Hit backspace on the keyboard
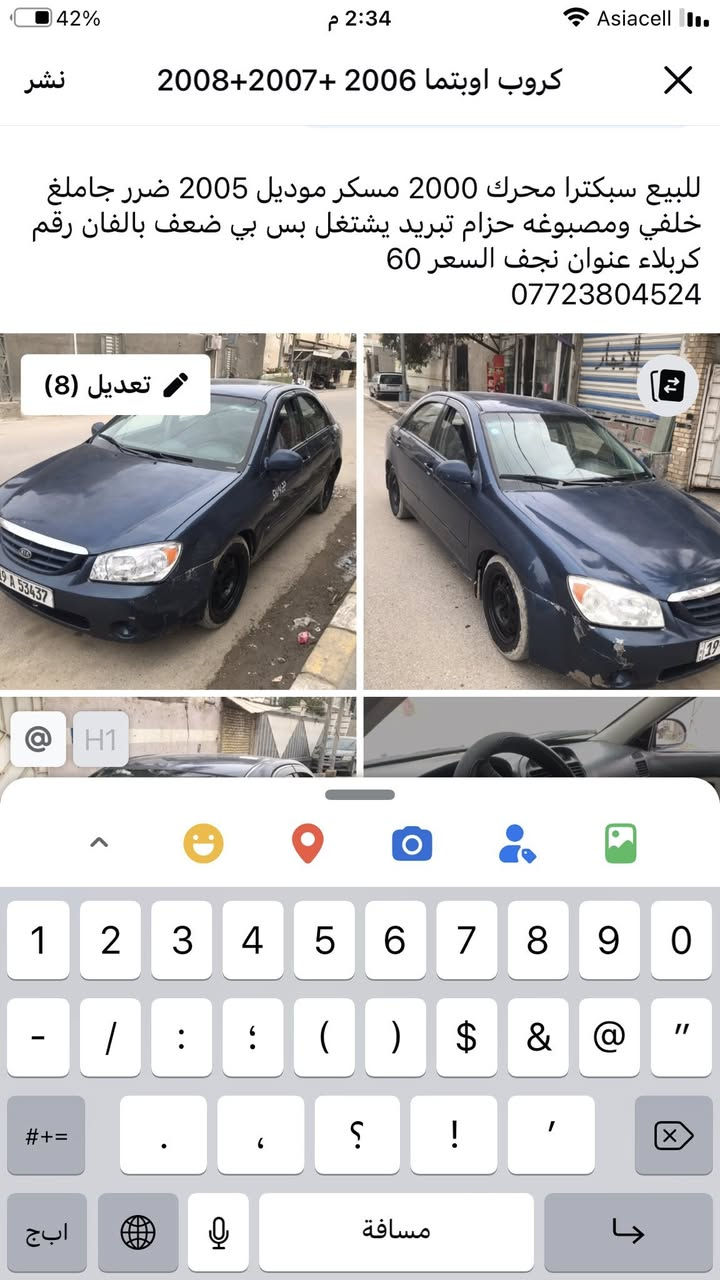This screenshot has height=1280, width=720. (x=673, y=1136)
